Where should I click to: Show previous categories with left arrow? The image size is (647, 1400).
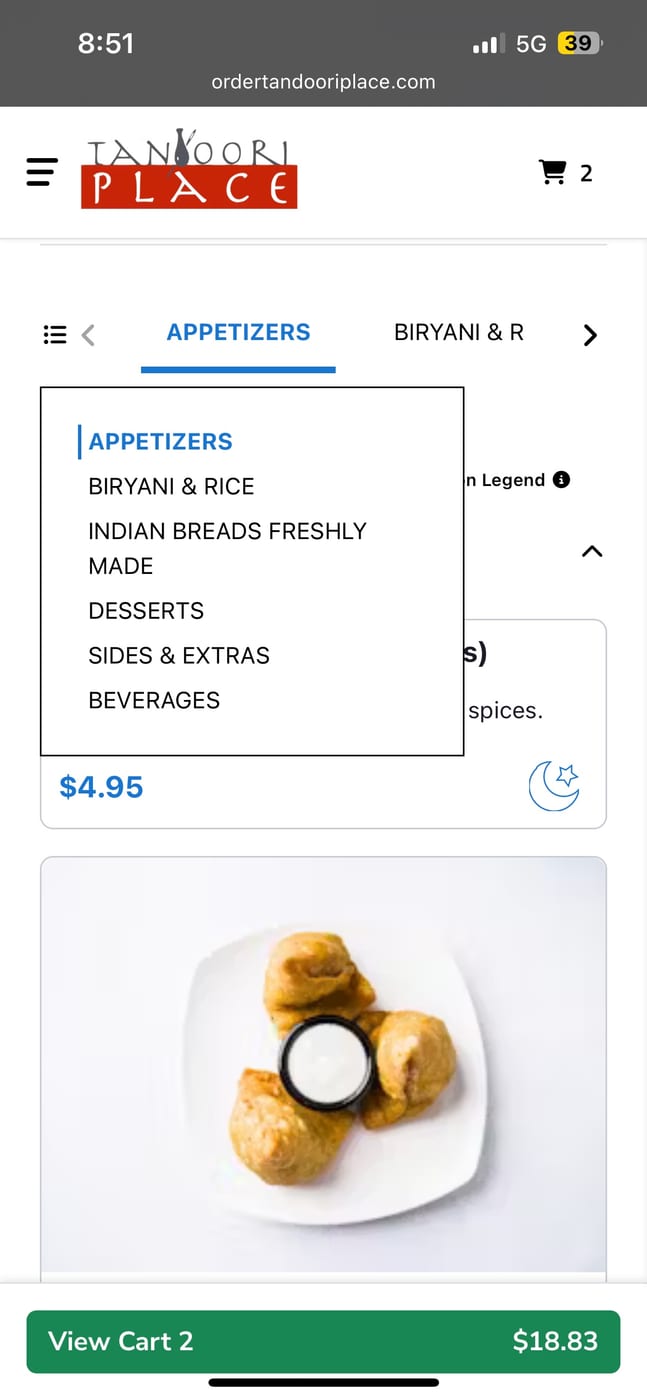(88, 335)
